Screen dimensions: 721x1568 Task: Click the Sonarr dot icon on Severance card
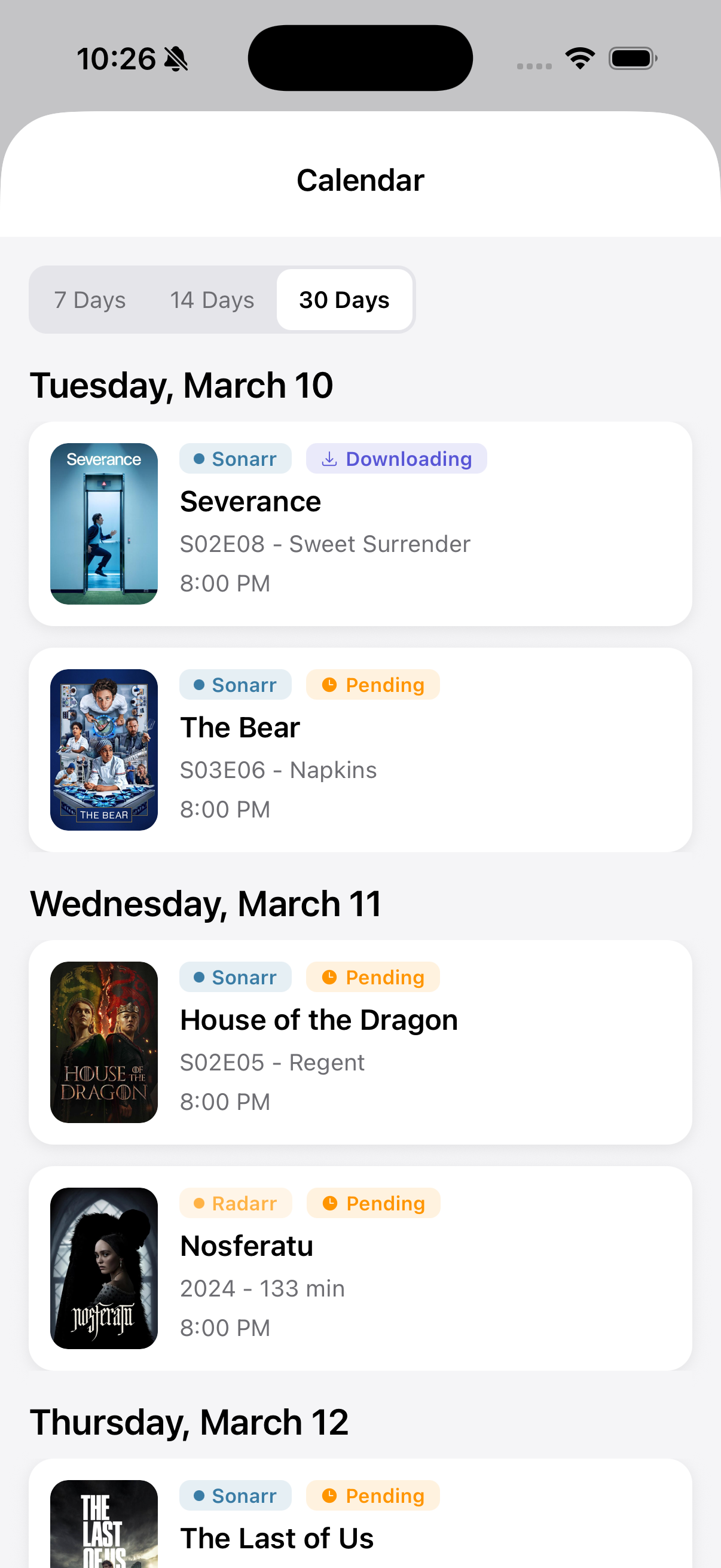[199, 459]
